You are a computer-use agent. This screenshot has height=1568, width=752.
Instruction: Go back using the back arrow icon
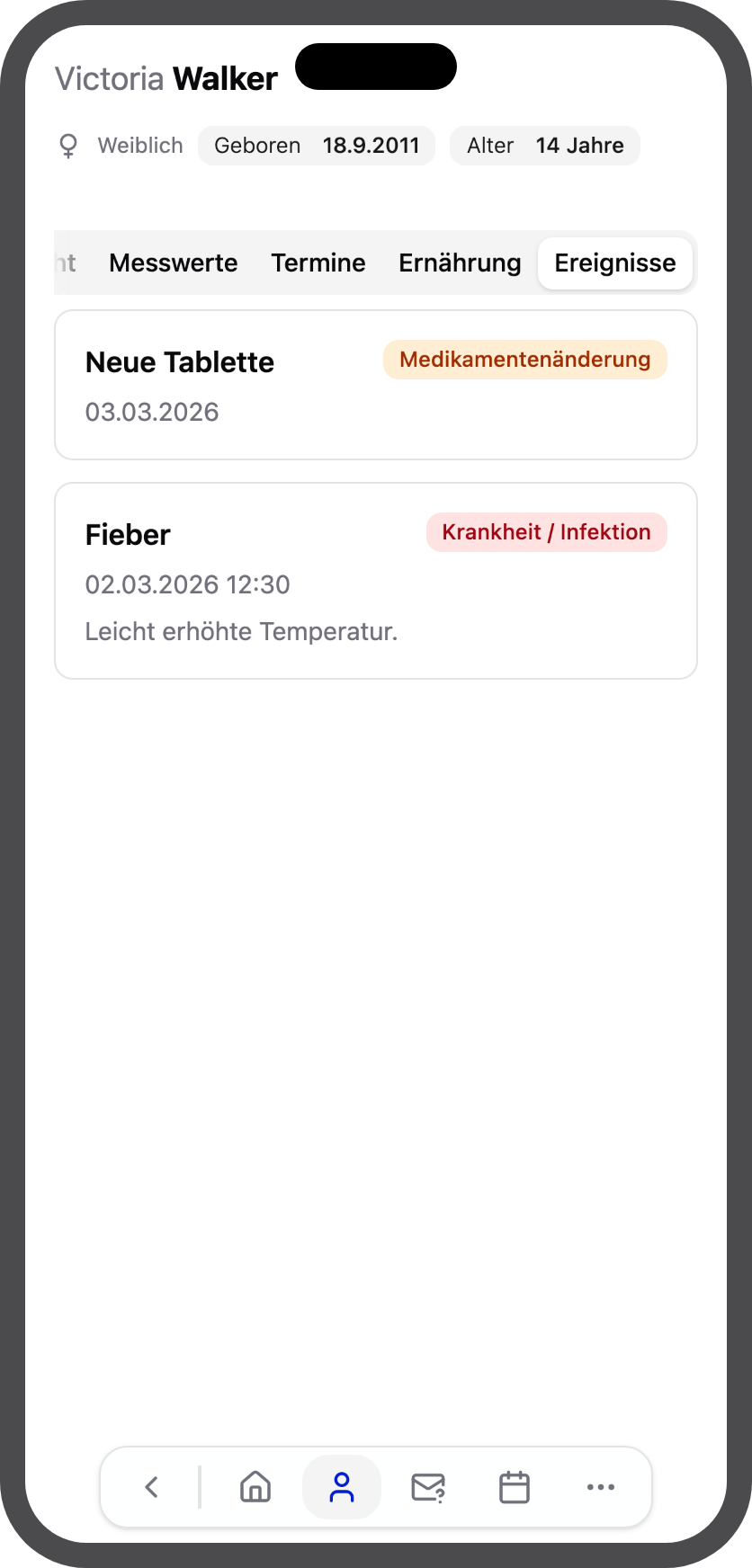point(151,1487)
